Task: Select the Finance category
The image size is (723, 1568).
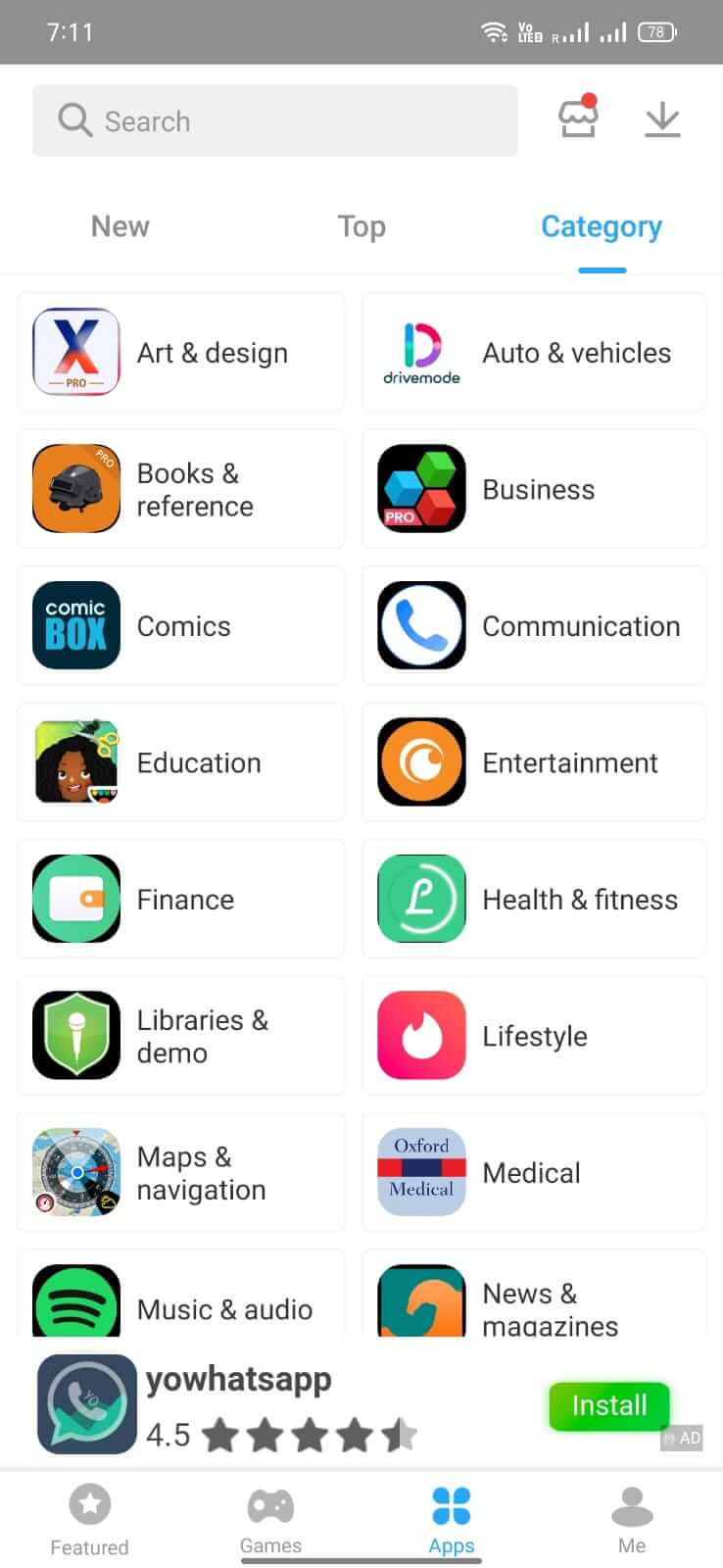Action: 181,900
